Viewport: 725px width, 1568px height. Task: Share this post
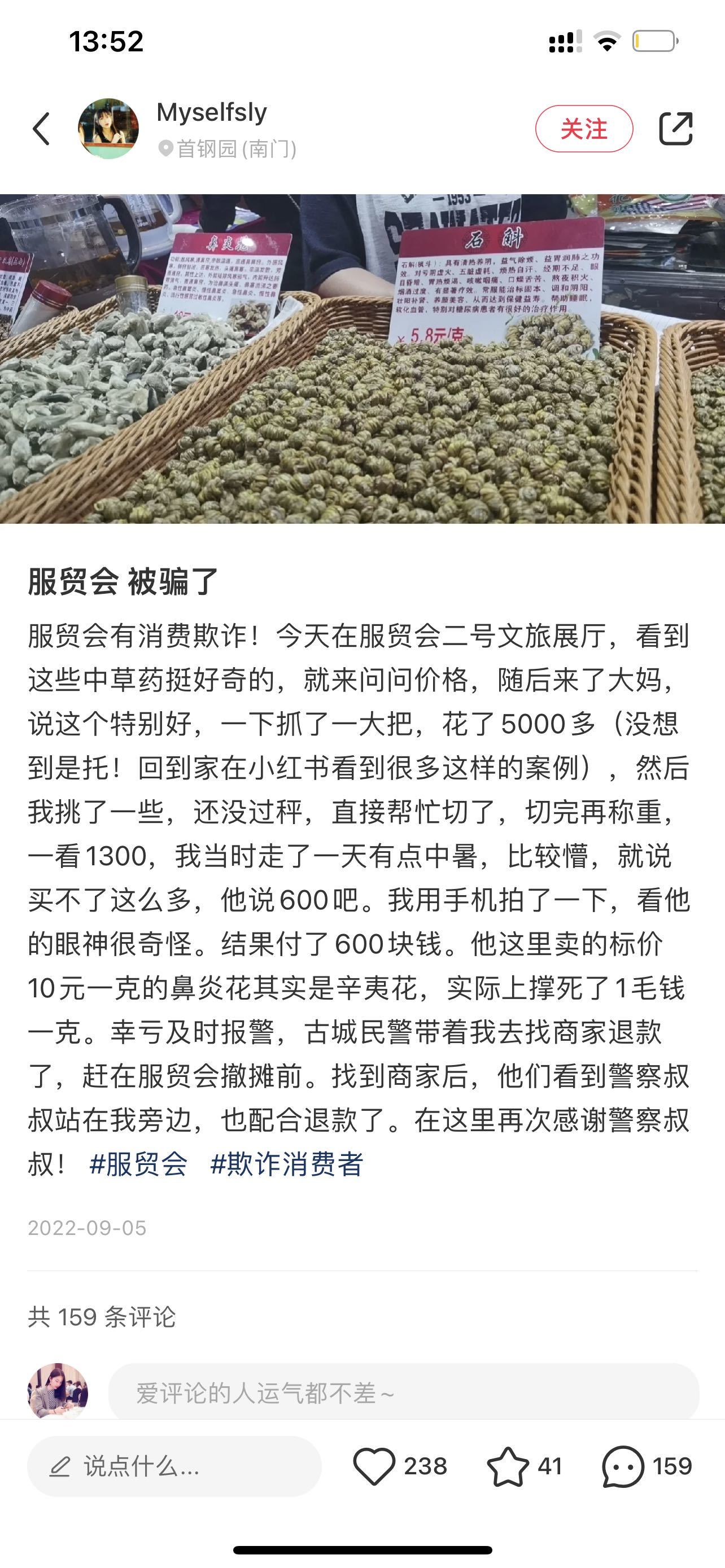pos(676,129)
